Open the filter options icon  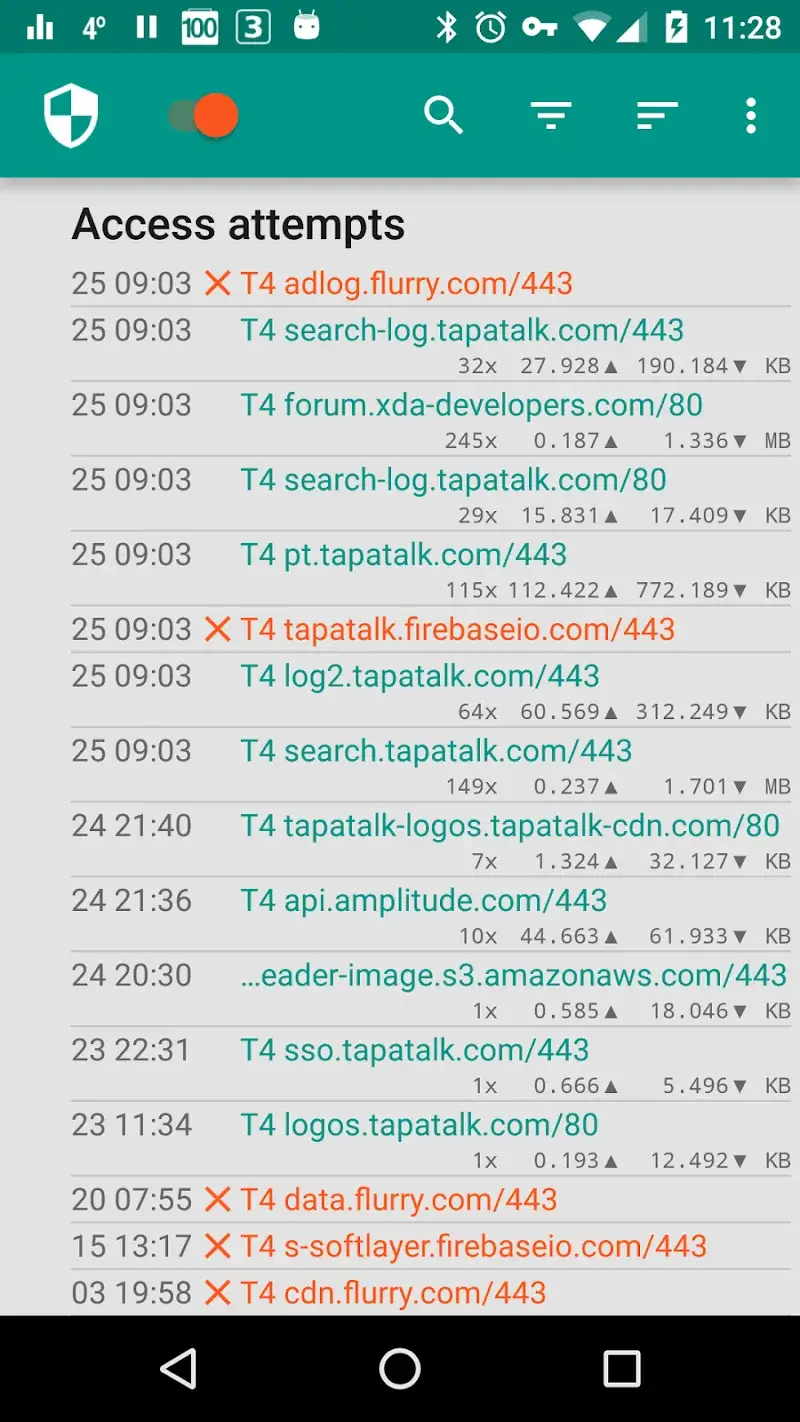(551, 116)
